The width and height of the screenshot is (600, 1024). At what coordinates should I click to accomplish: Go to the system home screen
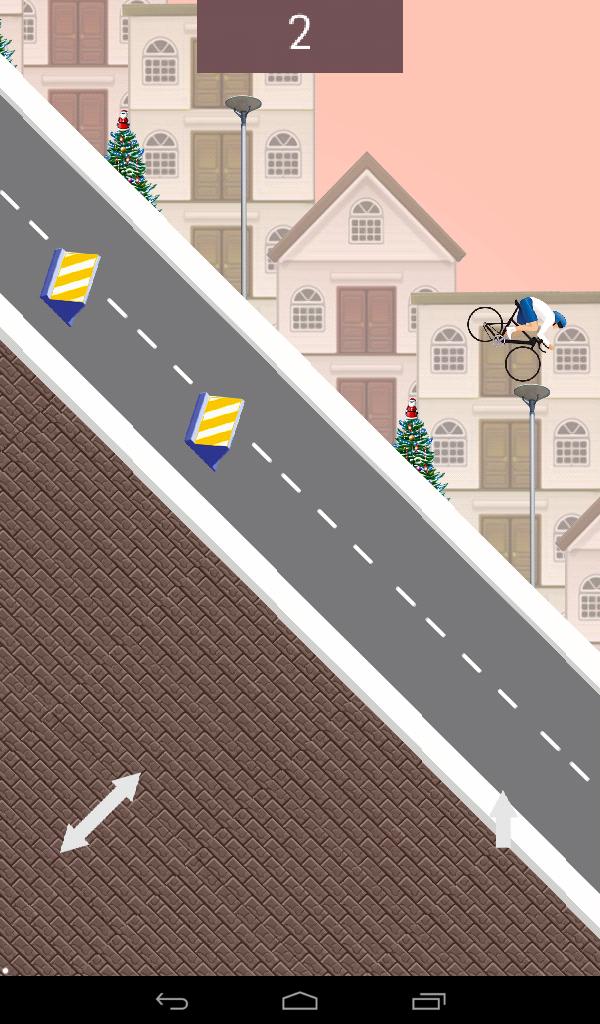tap(300, 1001)
